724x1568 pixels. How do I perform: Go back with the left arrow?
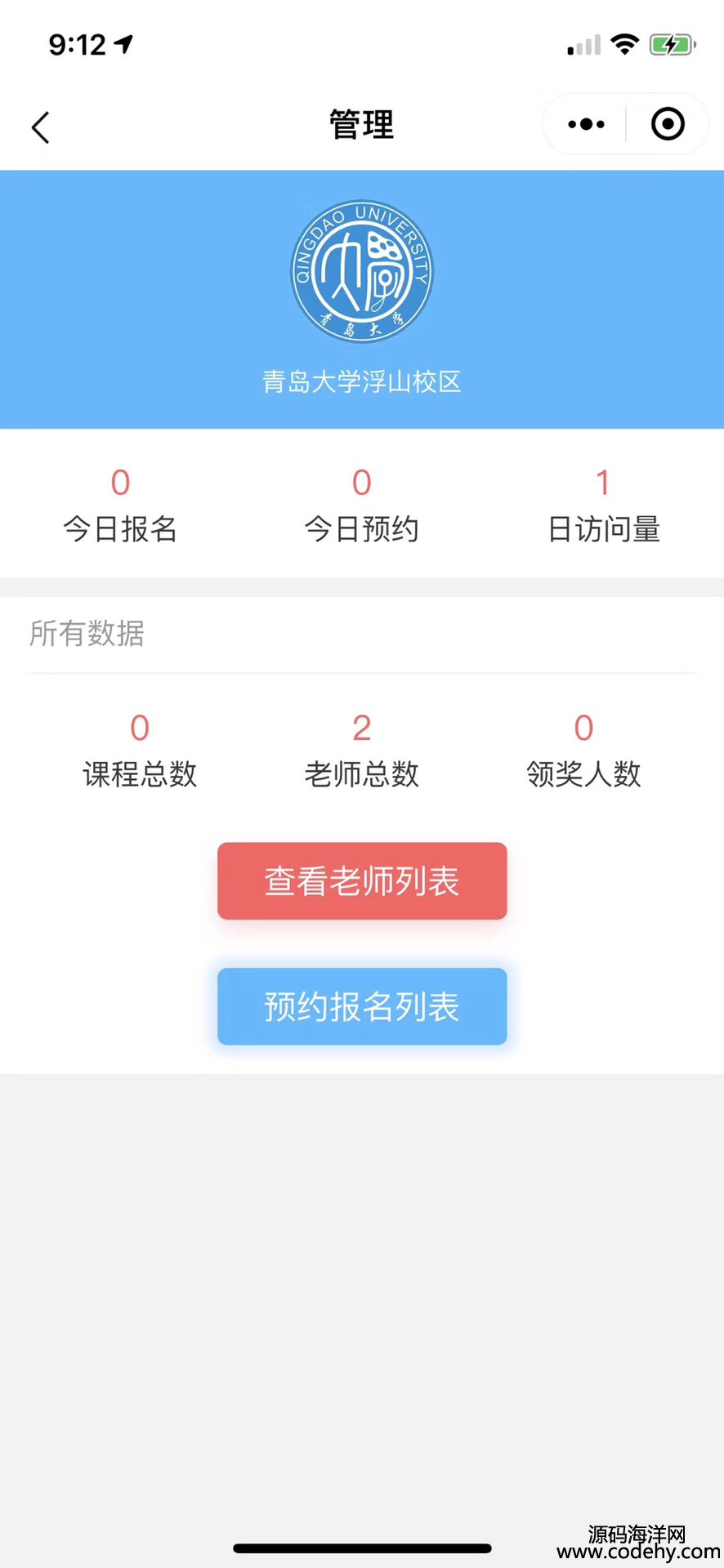pos(40,127)
